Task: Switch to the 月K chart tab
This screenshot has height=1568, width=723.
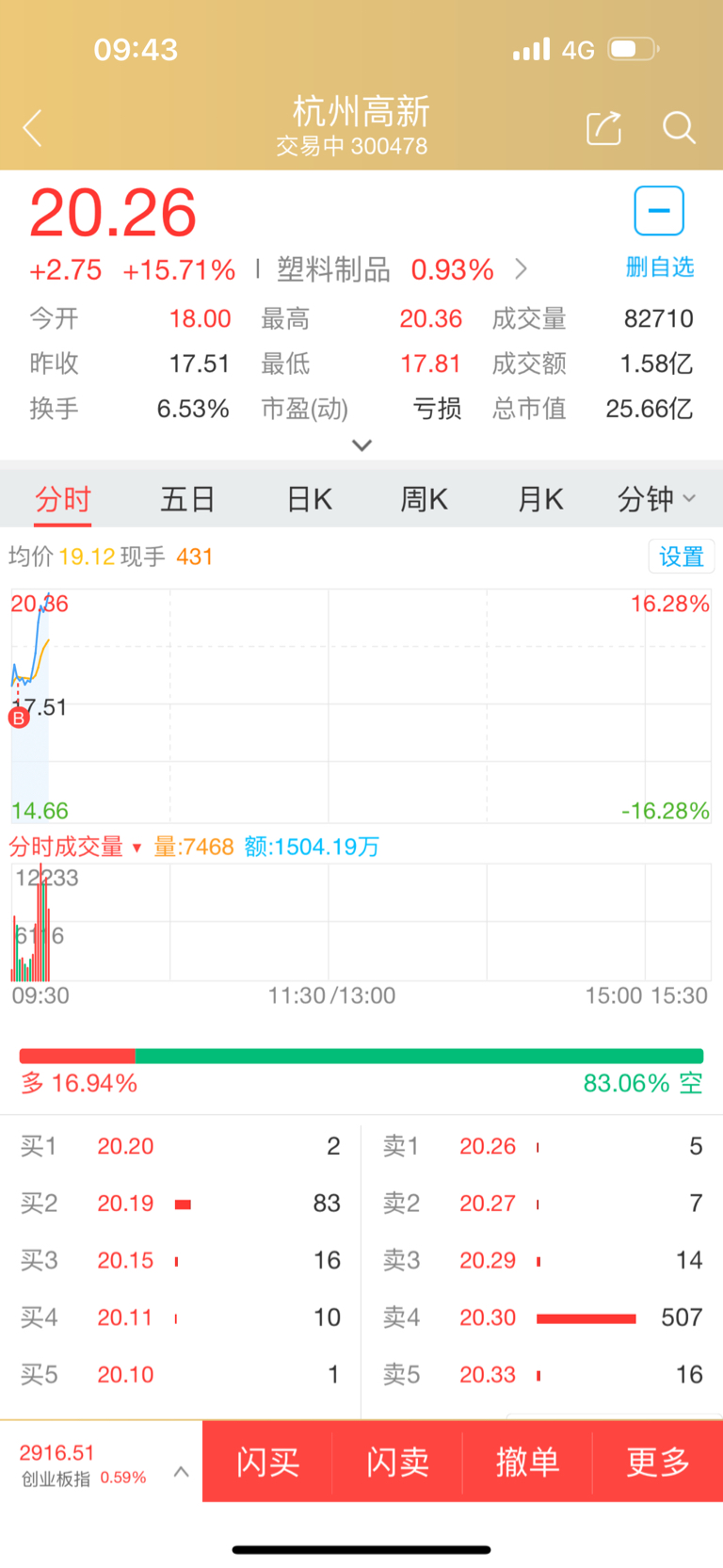Action: click(540, 499)
